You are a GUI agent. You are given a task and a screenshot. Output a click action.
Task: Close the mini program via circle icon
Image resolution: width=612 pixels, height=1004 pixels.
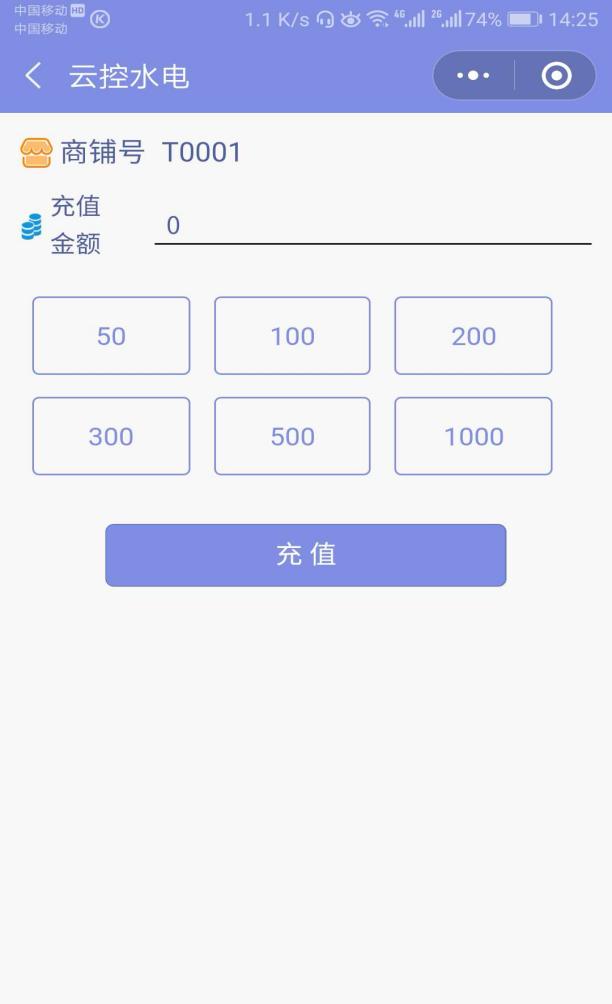pos(556,76)
